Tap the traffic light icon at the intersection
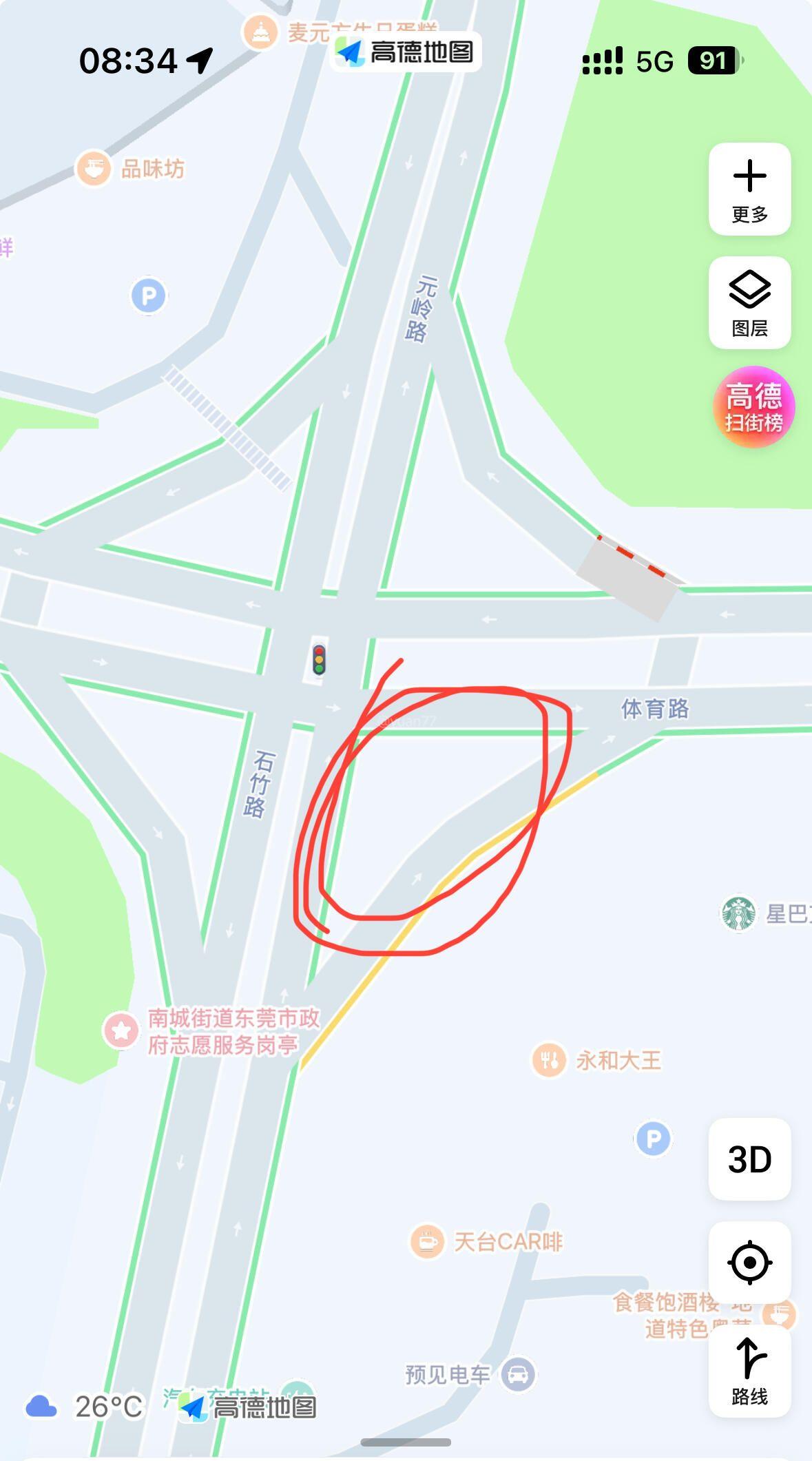Image resolution: width=812 pixels, height=1461 pixels. (x=318, y=660)
